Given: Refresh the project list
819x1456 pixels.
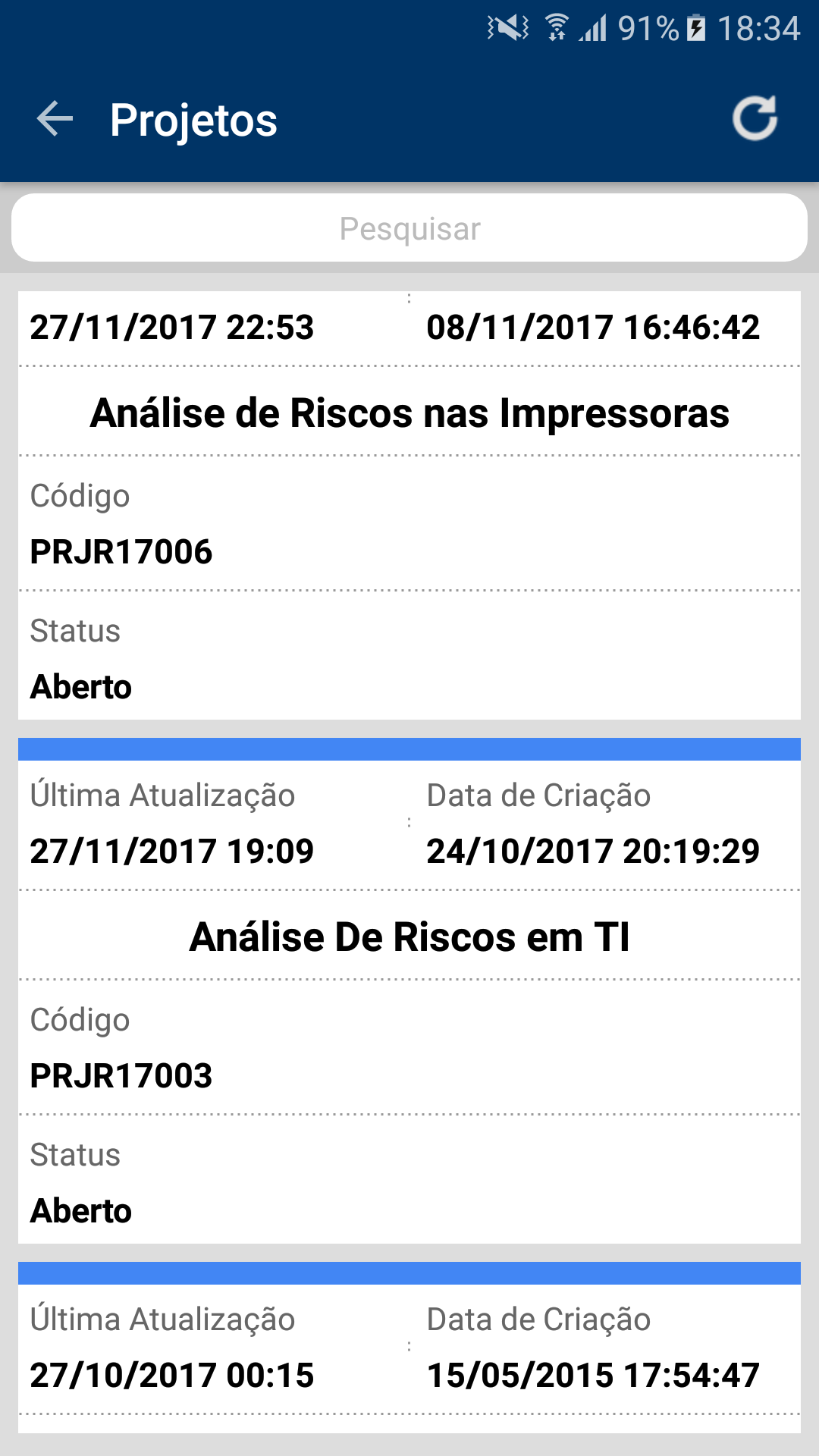Looking at the screenshot, I should coord(755,118).
